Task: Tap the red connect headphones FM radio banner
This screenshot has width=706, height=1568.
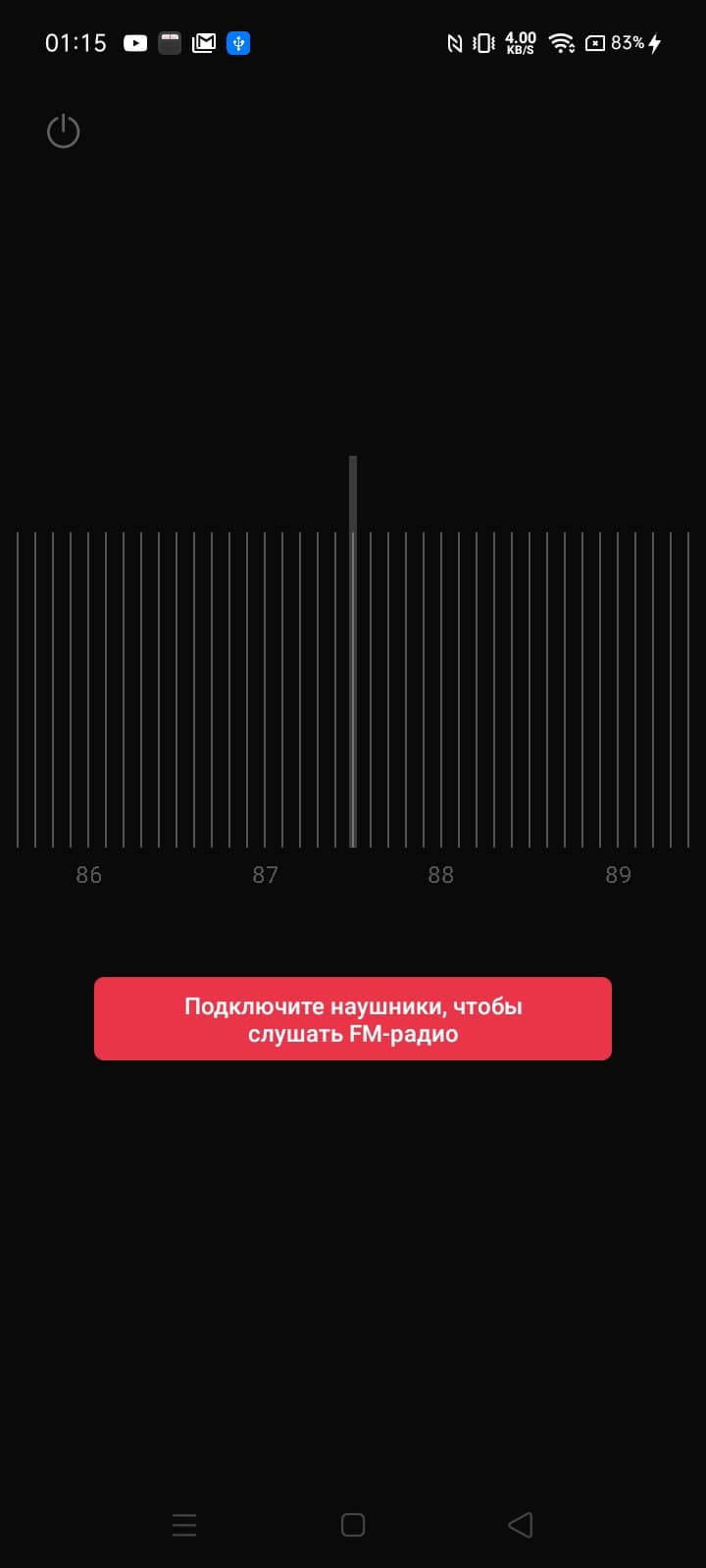Action: pyautogui.click(x=352, y=1018)
